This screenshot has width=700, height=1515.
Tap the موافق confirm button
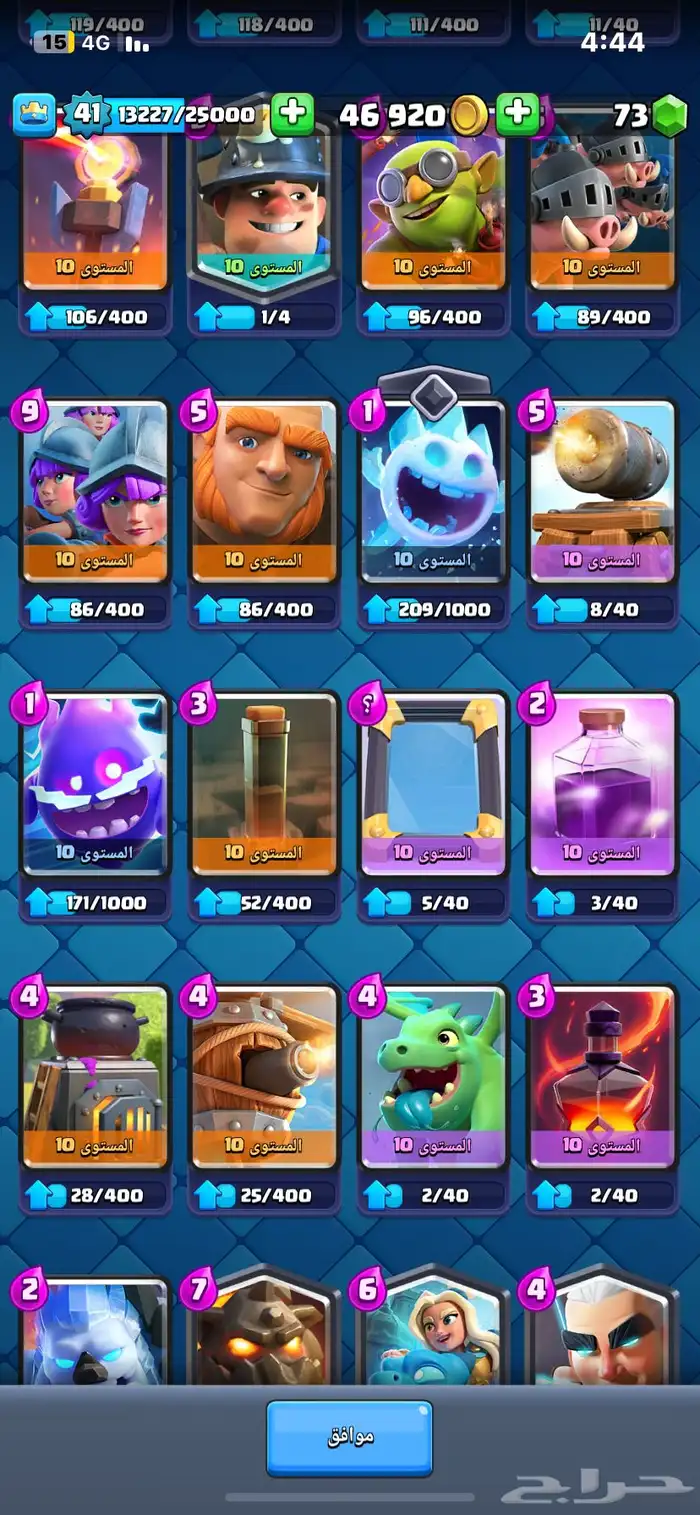349,1438
